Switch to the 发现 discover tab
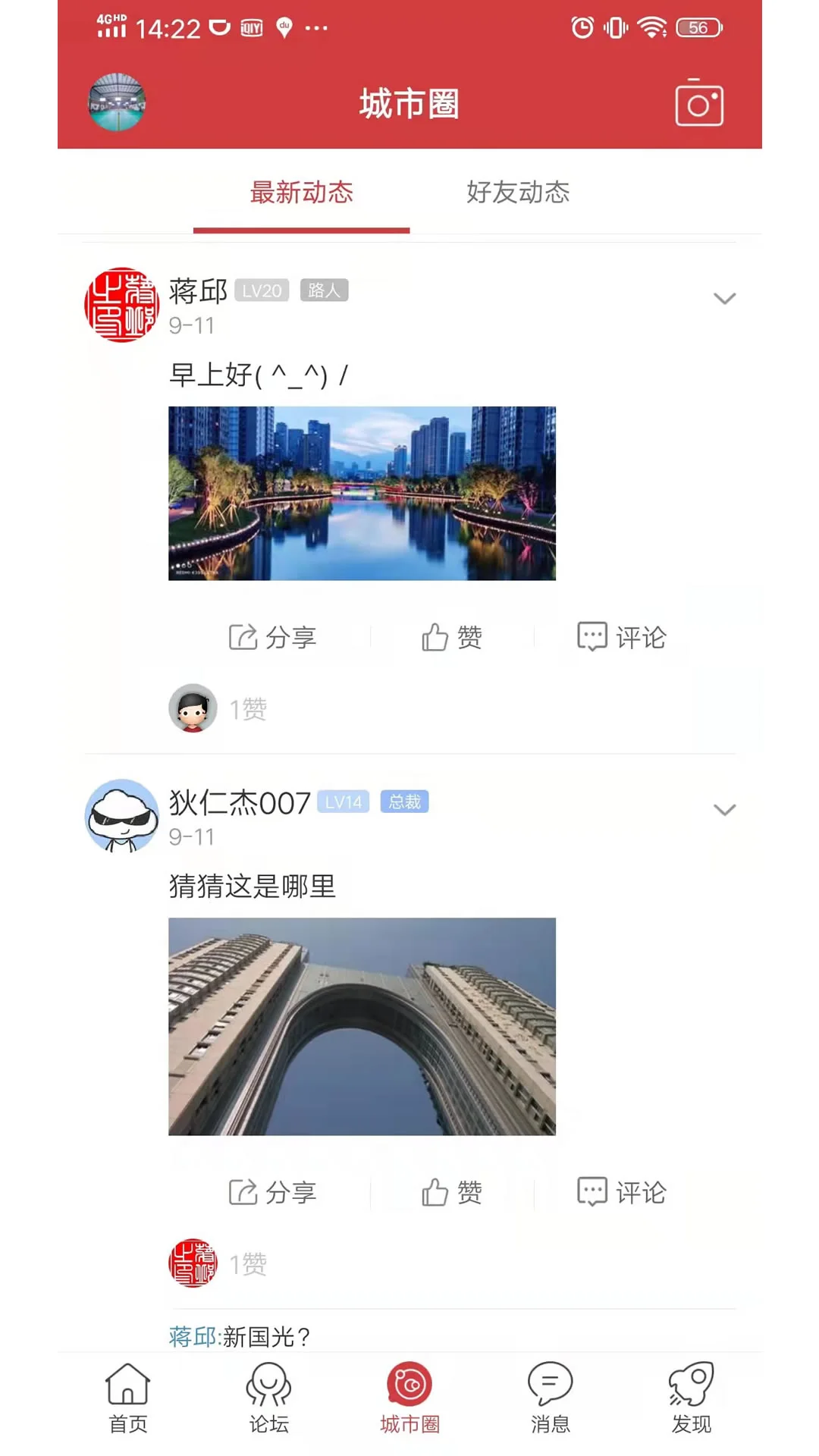The height and width of the screenshot is (1456, 819). click(691, 1398)
